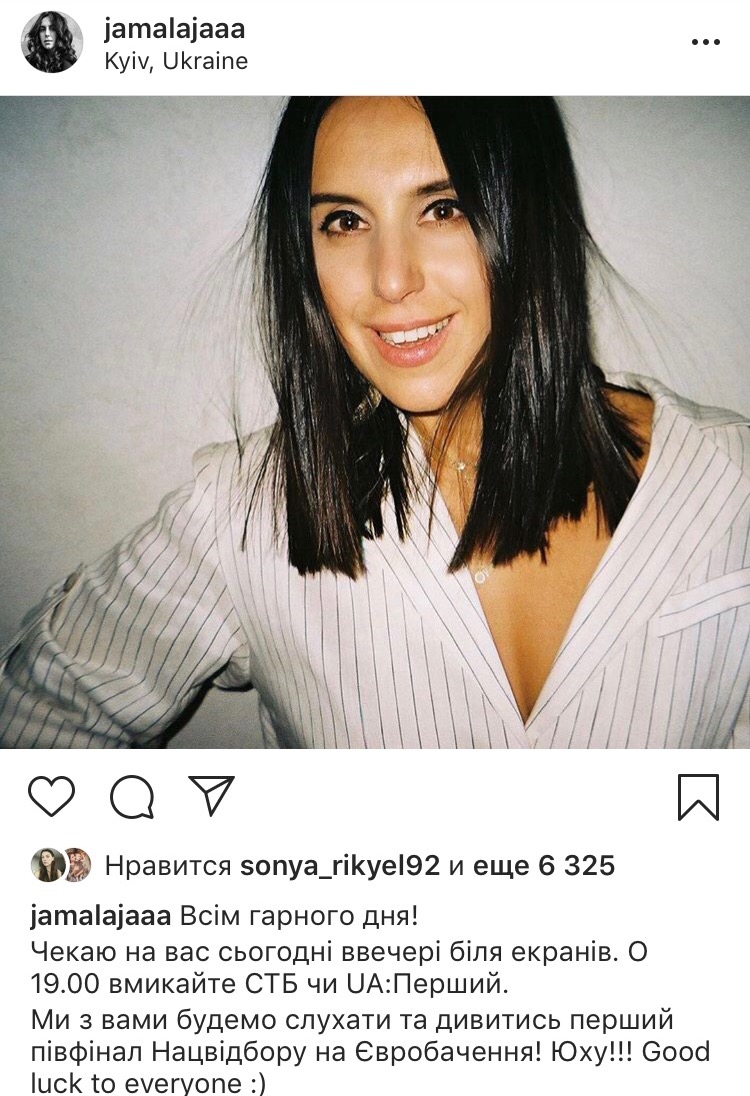This screenshot has width=750, height=1096.
Task: Open the three-dot post options menu
Action: coord(705,43)
